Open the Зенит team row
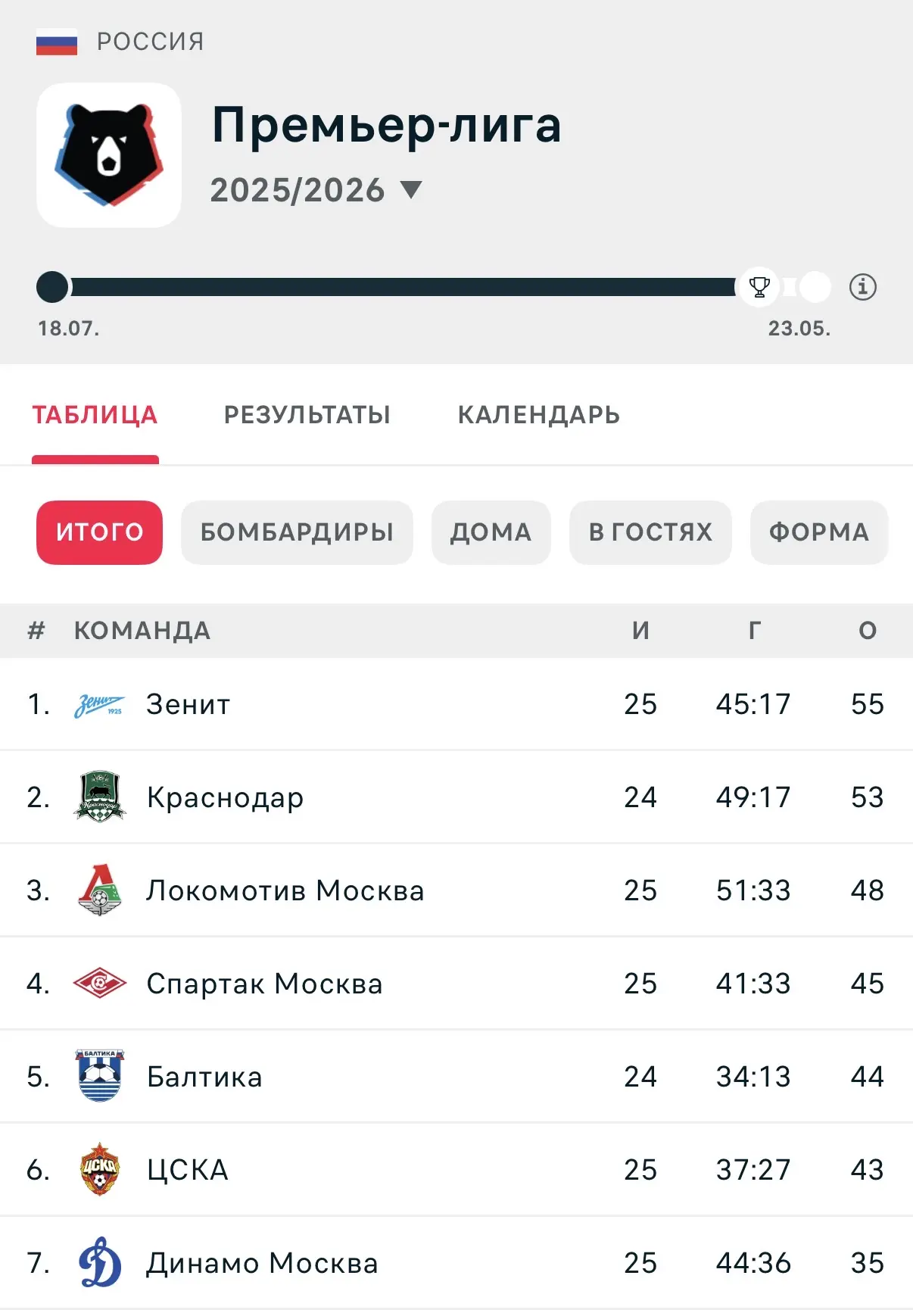 (x=457, y=704)
